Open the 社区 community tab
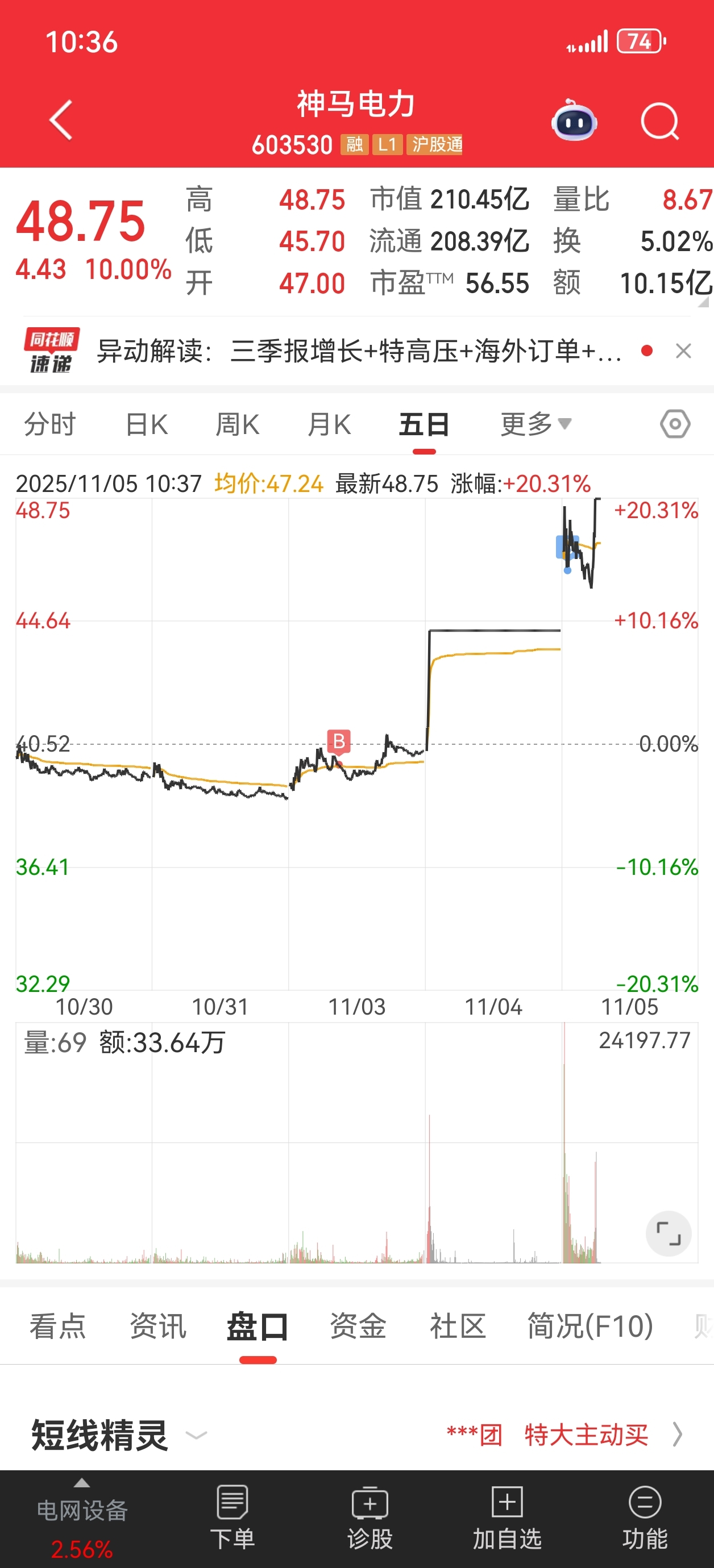Screen dimensions: 714x1568 click(458, 1326)
